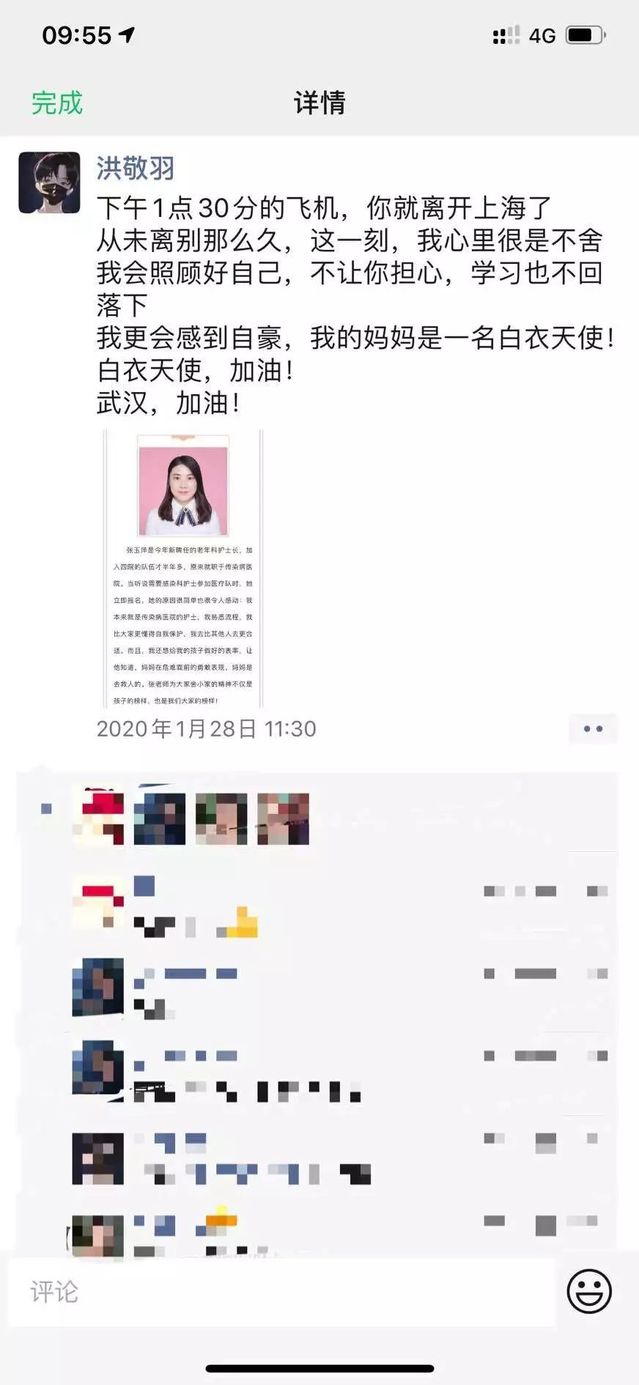Open the emoji picker

point(589,1292)
